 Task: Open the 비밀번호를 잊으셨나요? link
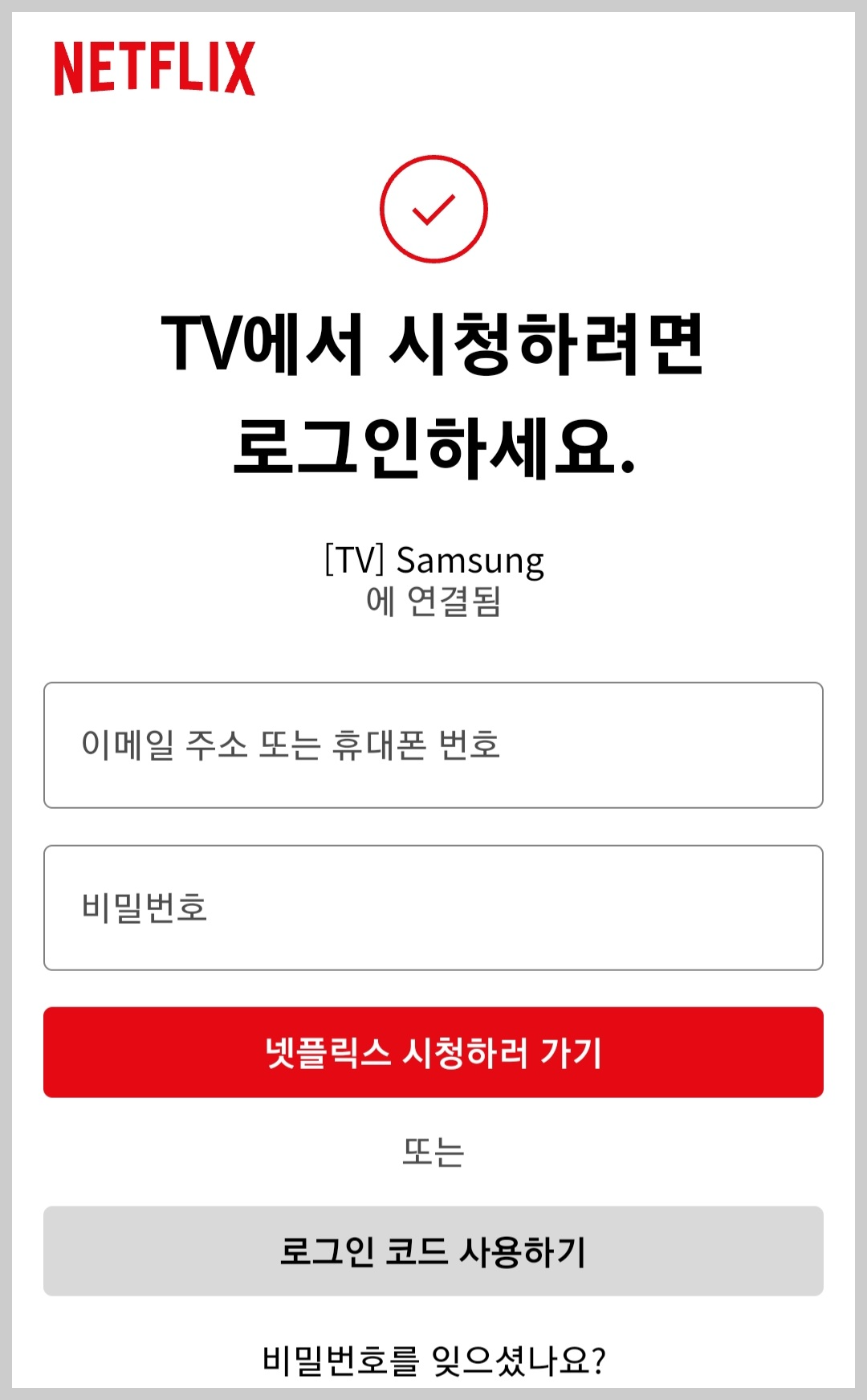click(433, 1360)
